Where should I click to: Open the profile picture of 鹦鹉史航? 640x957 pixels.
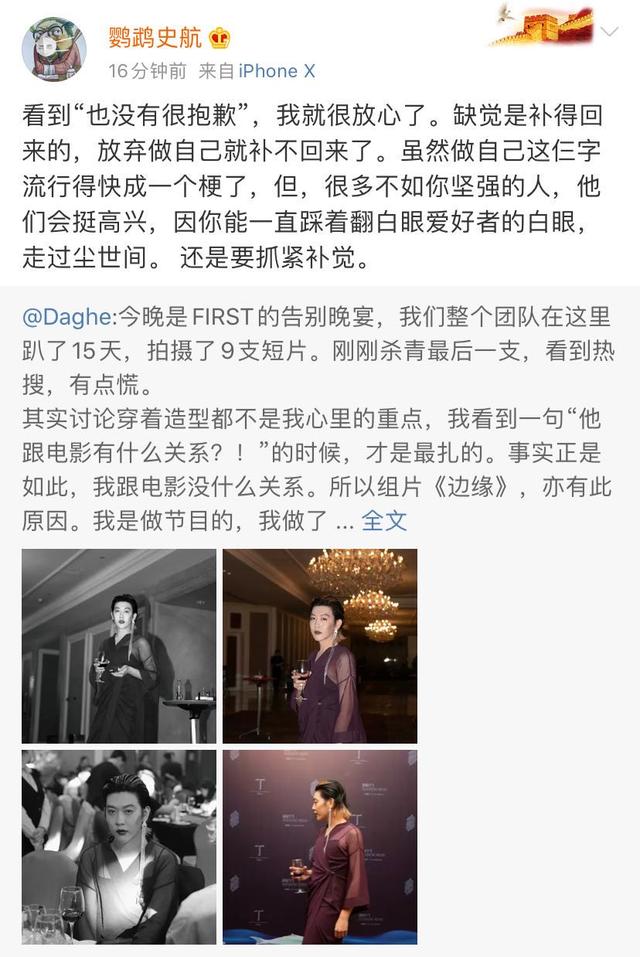[54, 48]
